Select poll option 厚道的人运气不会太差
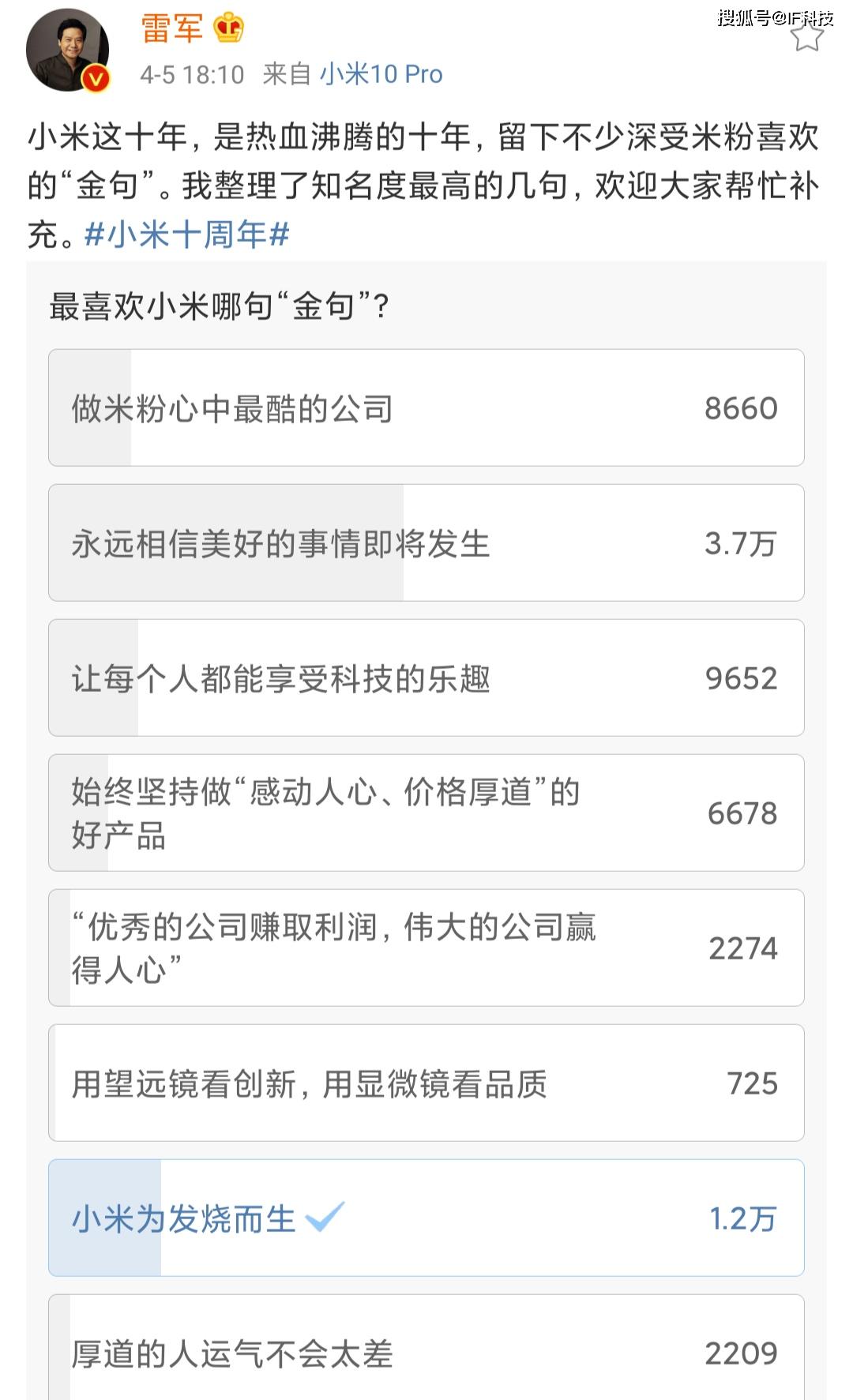 (x=426, y=1352)
